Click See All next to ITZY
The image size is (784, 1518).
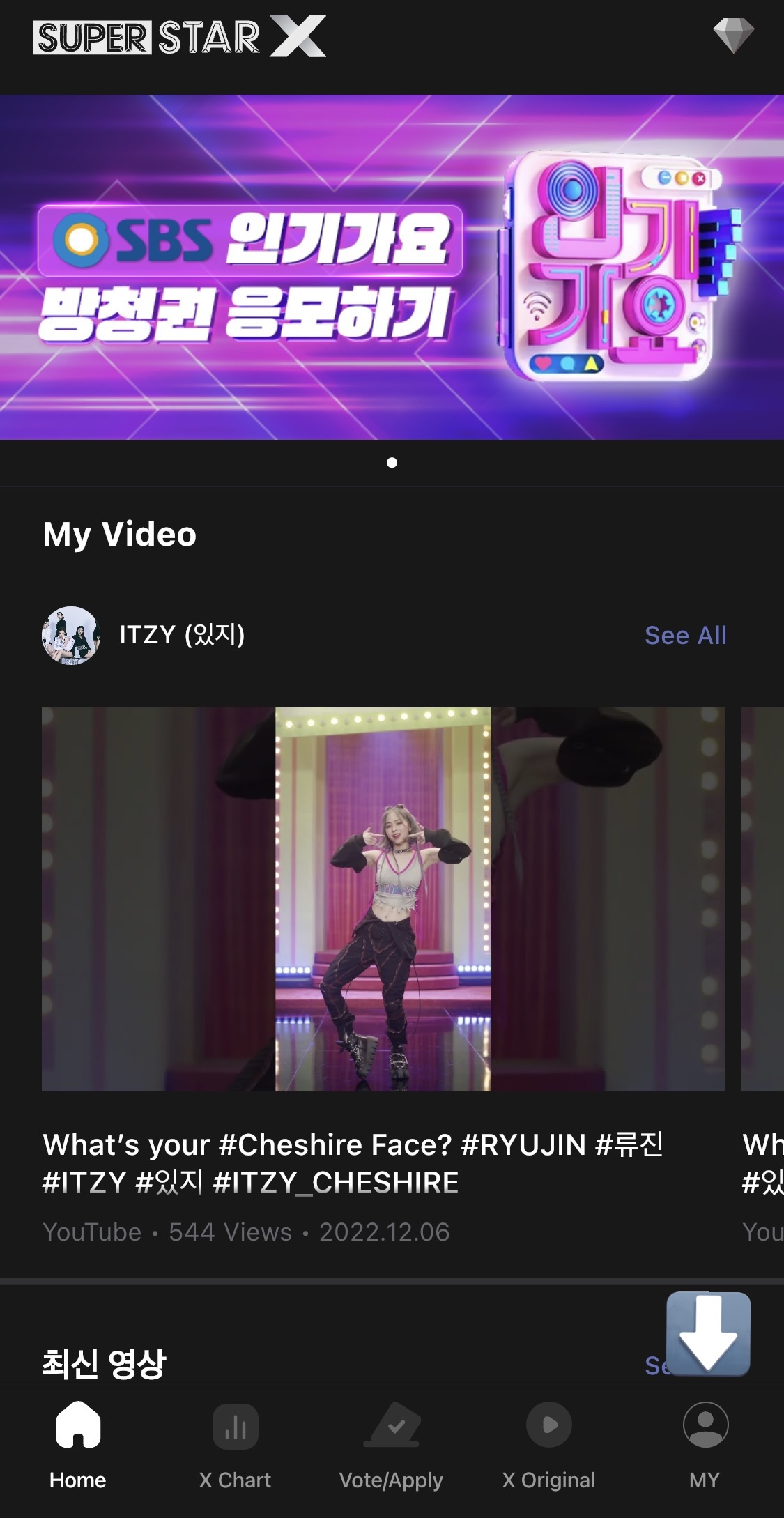pyautogui.click(x=686, y=635)
